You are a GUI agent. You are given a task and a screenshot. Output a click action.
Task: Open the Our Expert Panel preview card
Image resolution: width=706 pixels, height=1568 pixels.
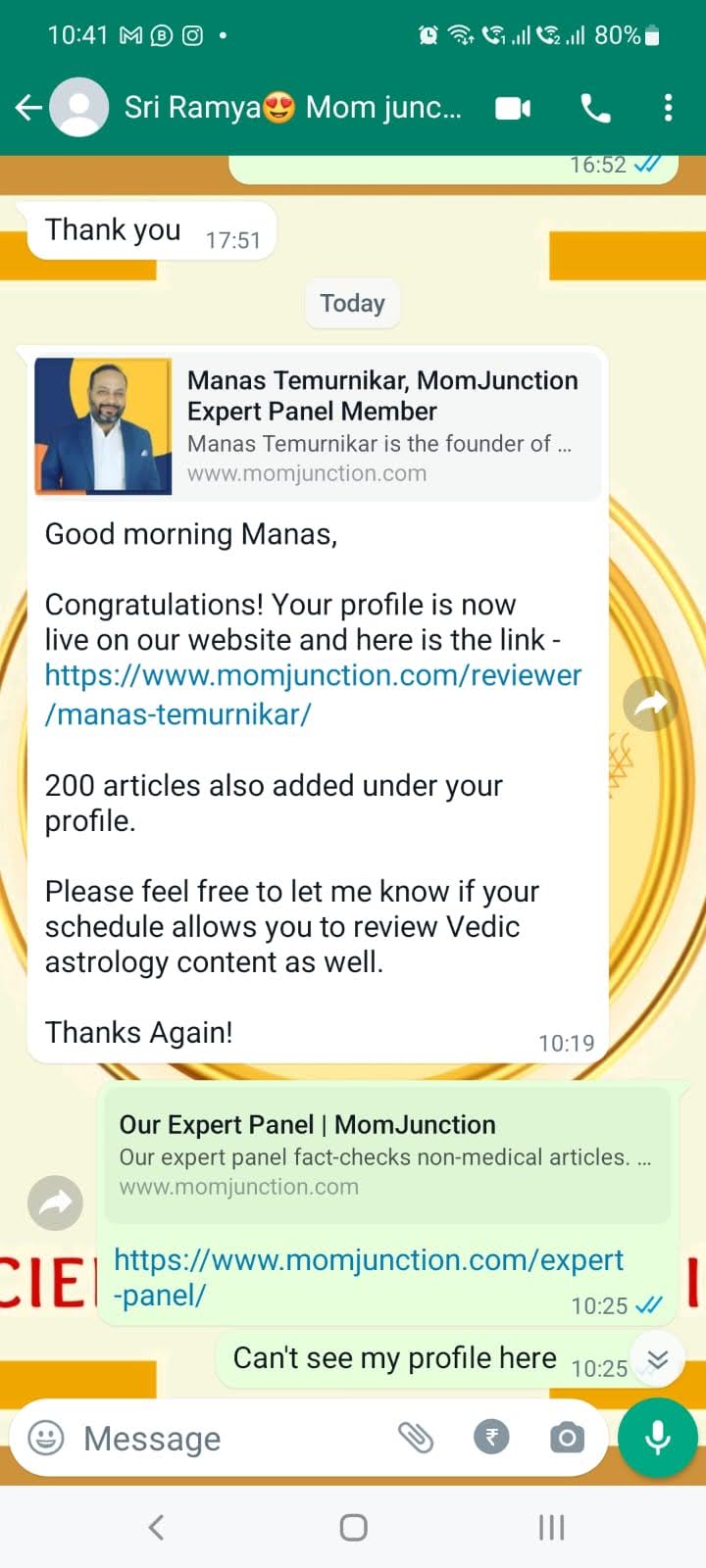386,1154
